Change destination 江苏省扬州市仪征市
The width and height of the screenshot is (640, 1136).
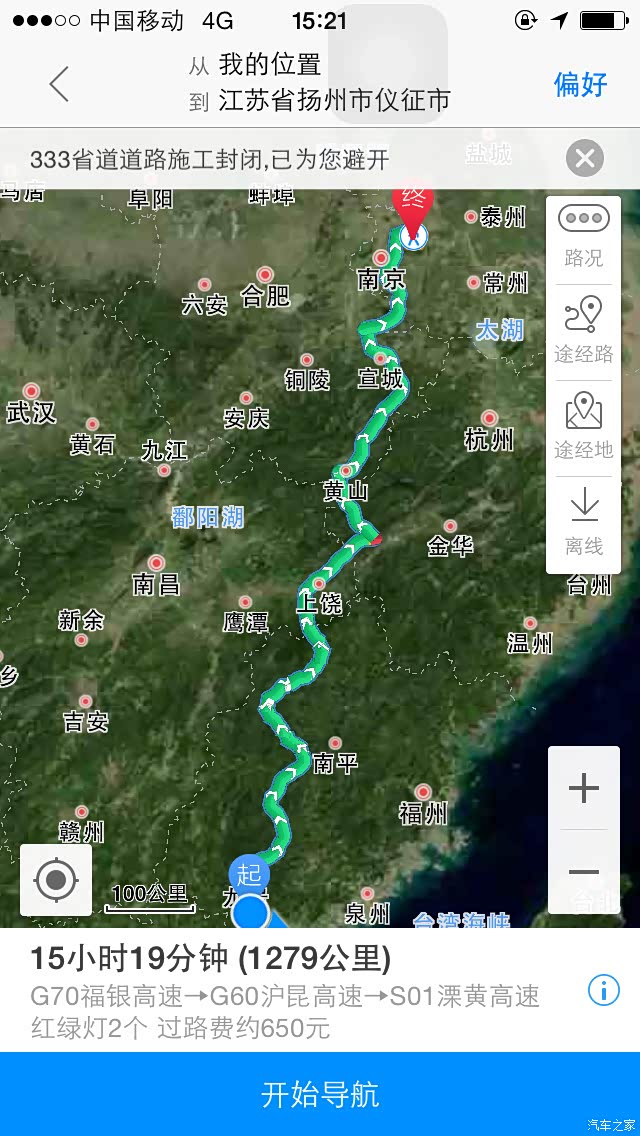[x=334, y=100]
